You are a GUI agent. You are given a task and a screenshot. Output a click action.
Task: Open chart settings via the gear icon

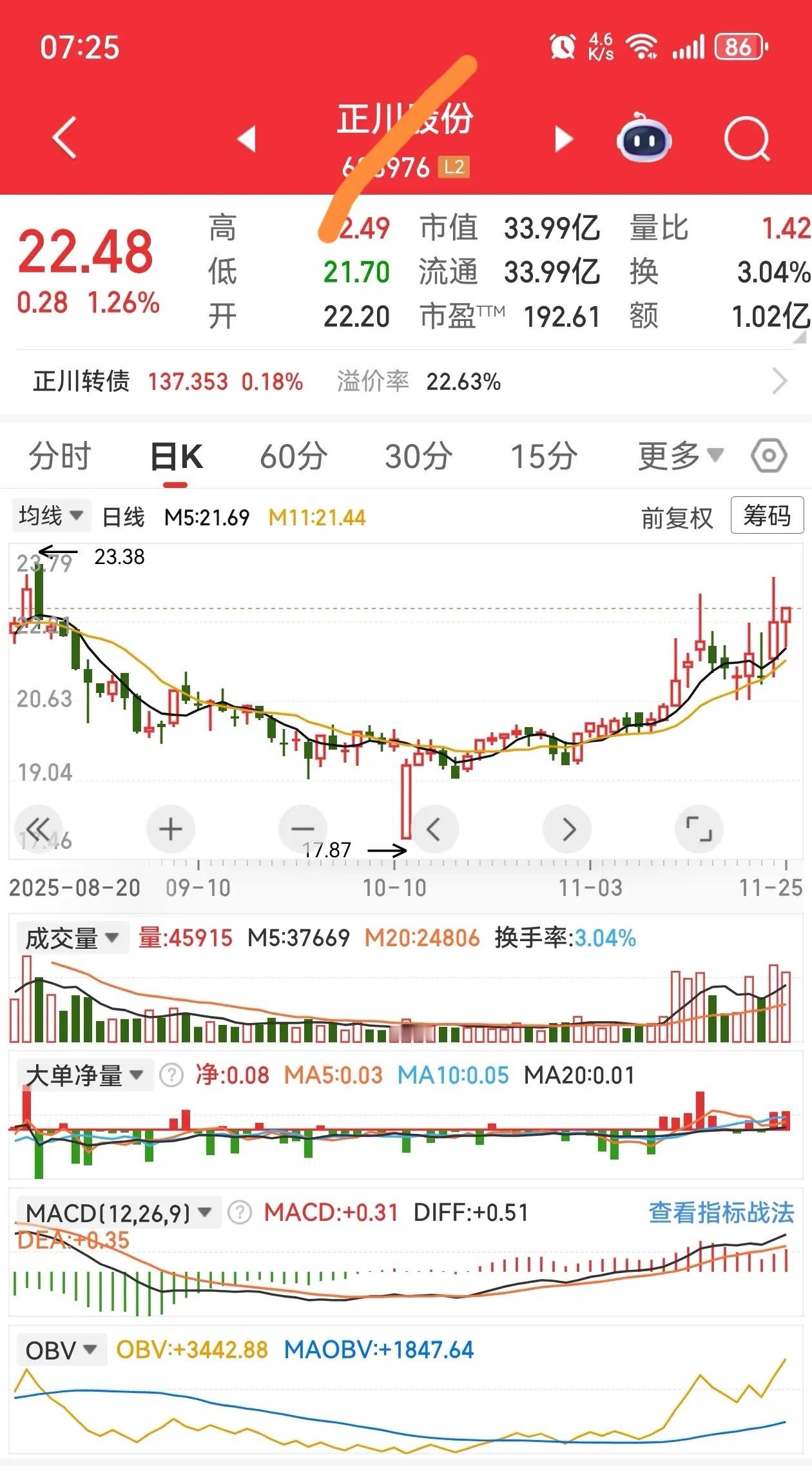tap(767, 455)
